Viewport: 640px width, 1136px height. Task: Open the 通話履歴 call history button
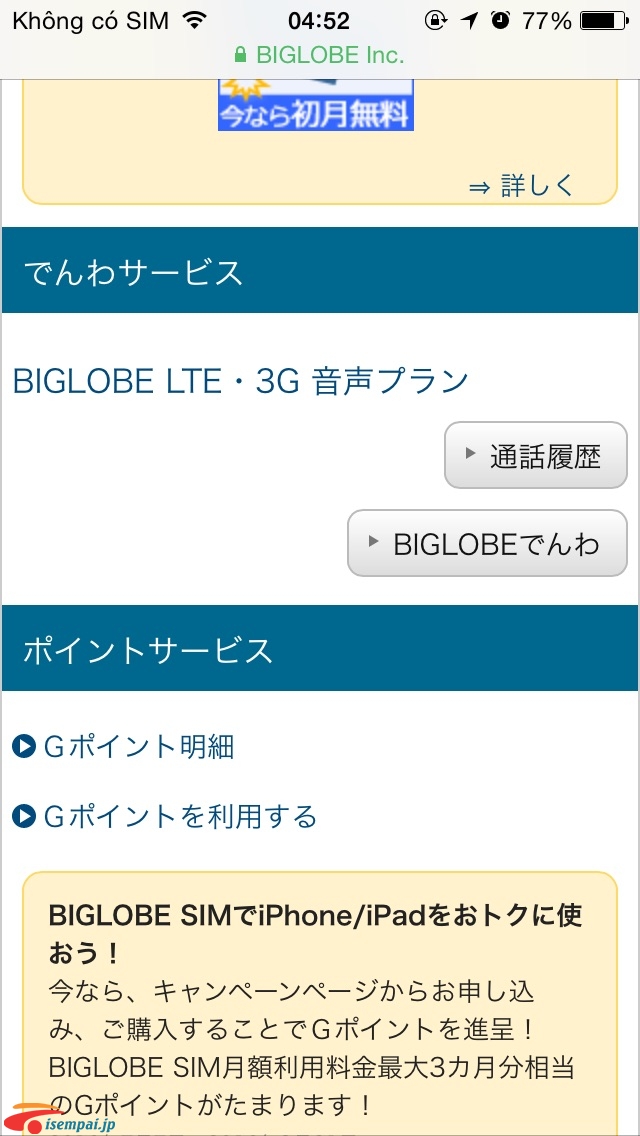point(536,455)
